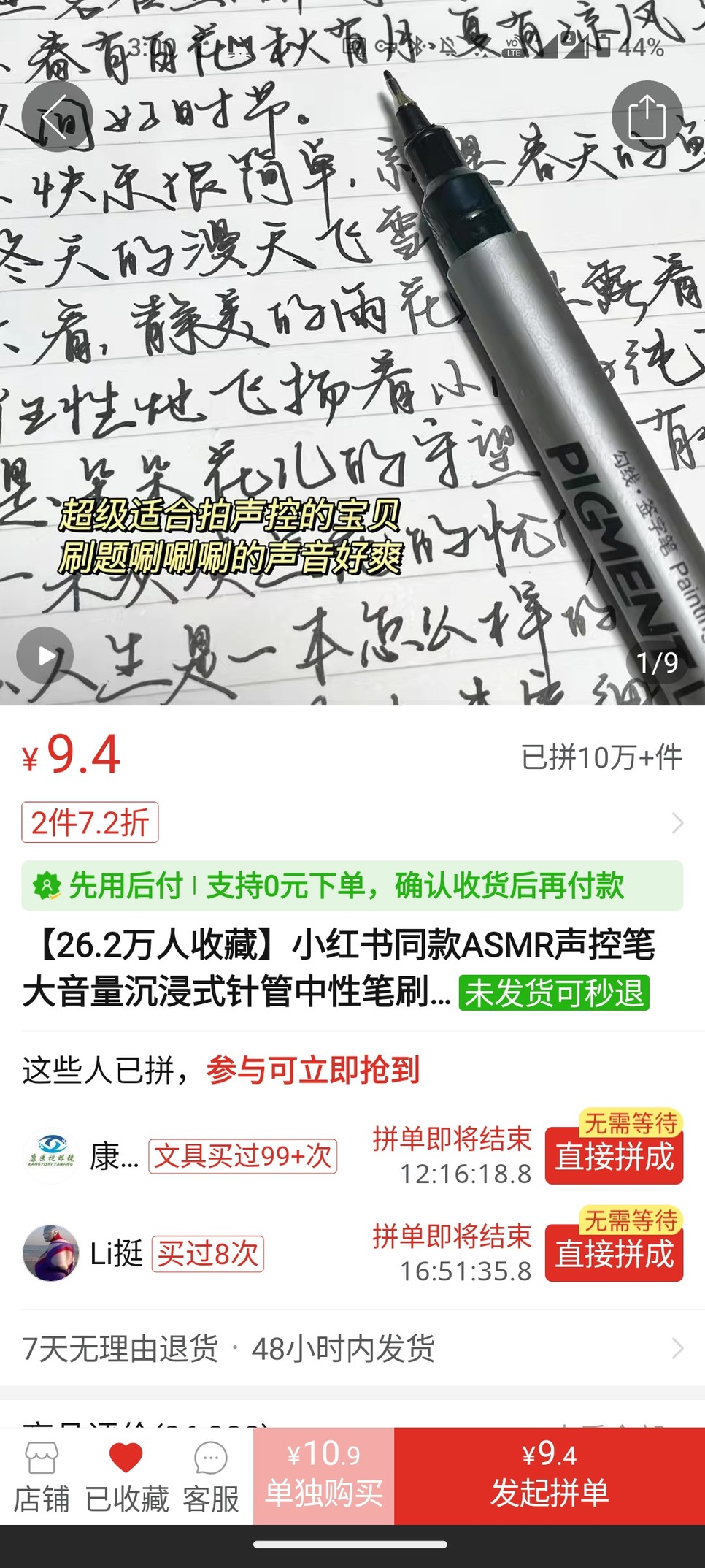Visit the 店铺 store page
705x1568 pixels.
pos(42,1477)
